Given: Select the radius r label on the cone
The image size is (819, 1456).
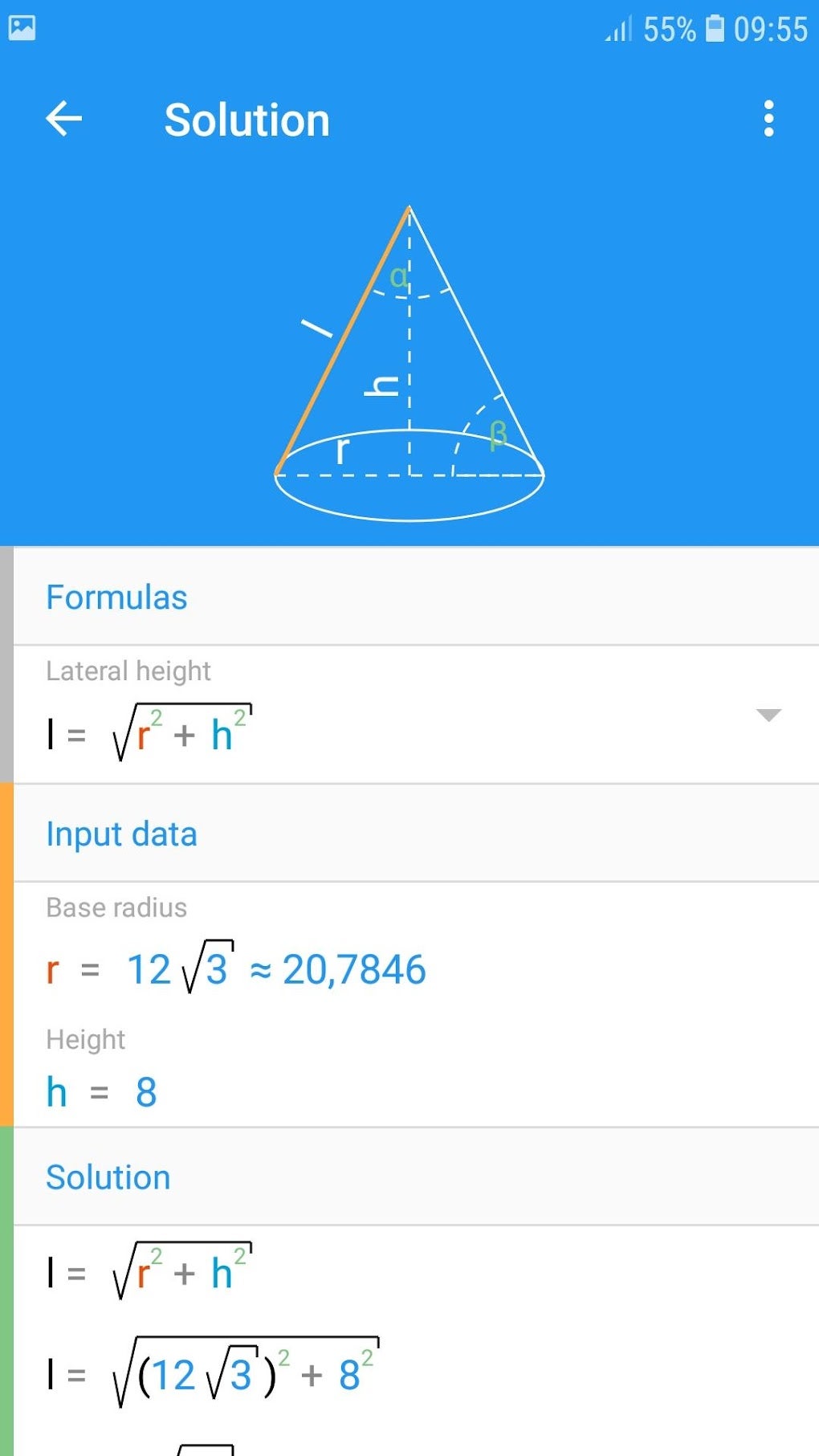Looking at the screenshot, I should (343, 451).
